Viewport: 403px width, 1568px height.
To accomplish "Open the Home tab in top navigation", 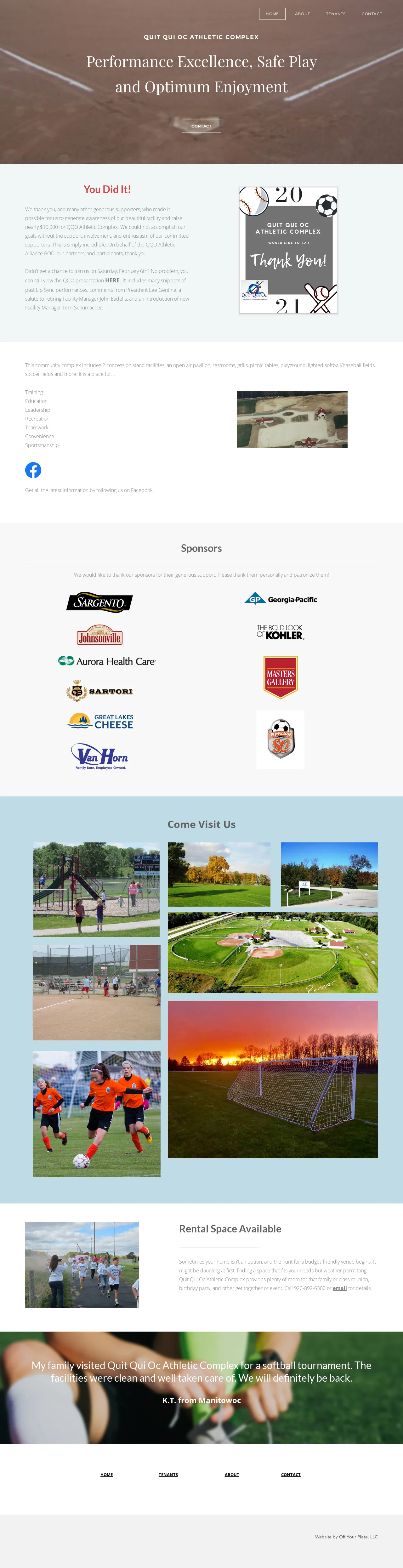I will [271, 14].
